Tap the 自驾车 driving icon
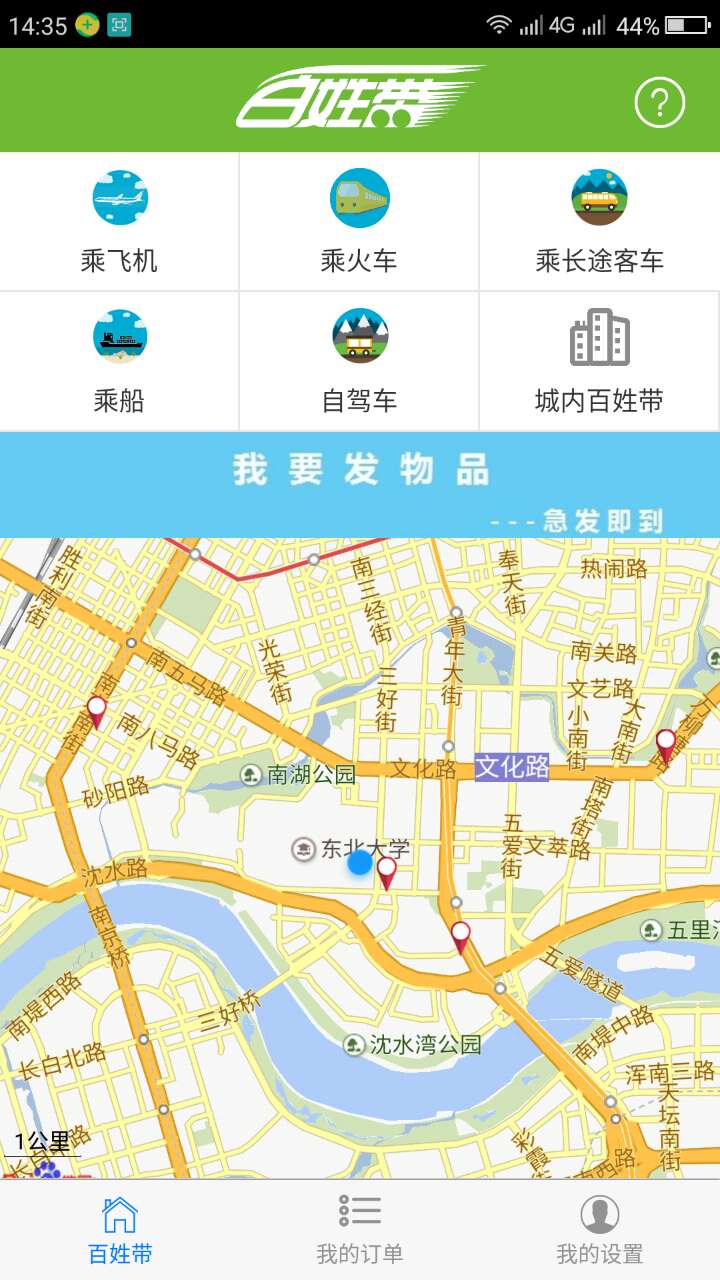Viewport: 720px width, 1280px height. [x=360, y=338]
